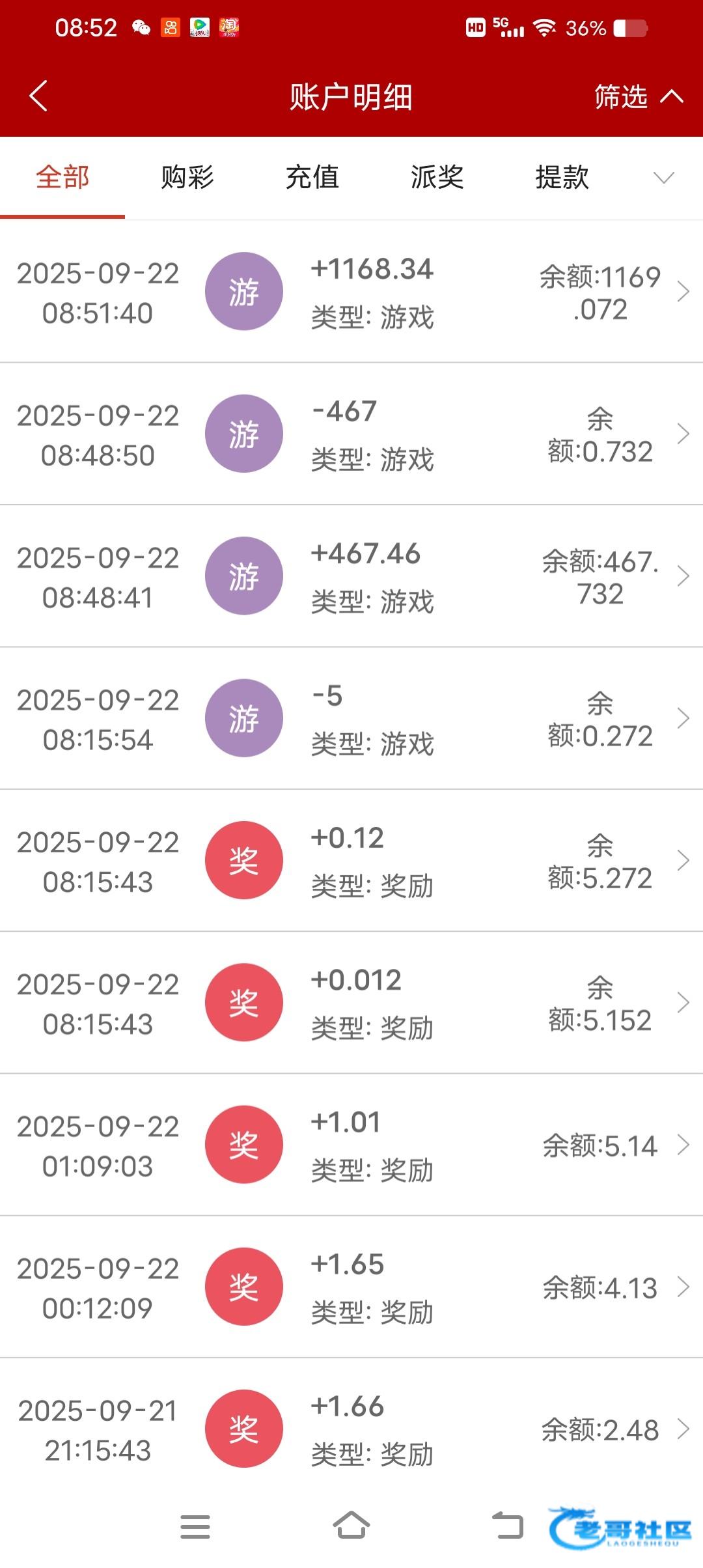
Task: Switch to the 全部 tab
Action: pyautogui.click(x=62, y=177)
